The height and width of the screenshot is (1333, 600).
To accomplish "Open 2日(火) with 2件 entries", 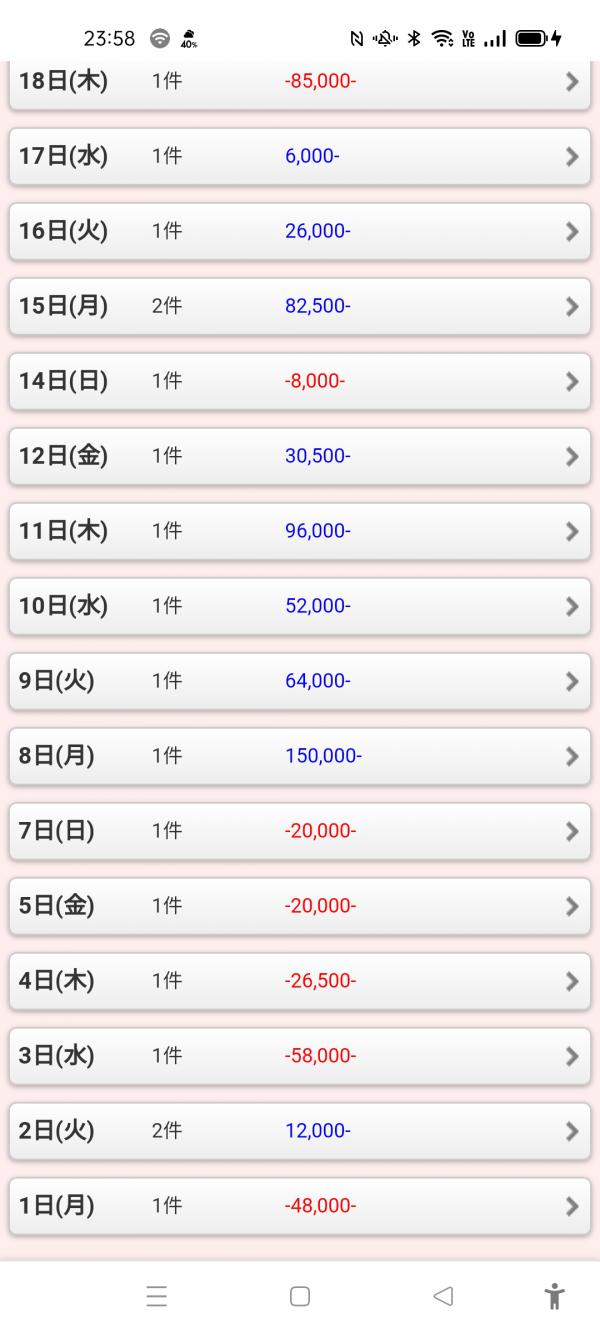I will [300, 1131].
